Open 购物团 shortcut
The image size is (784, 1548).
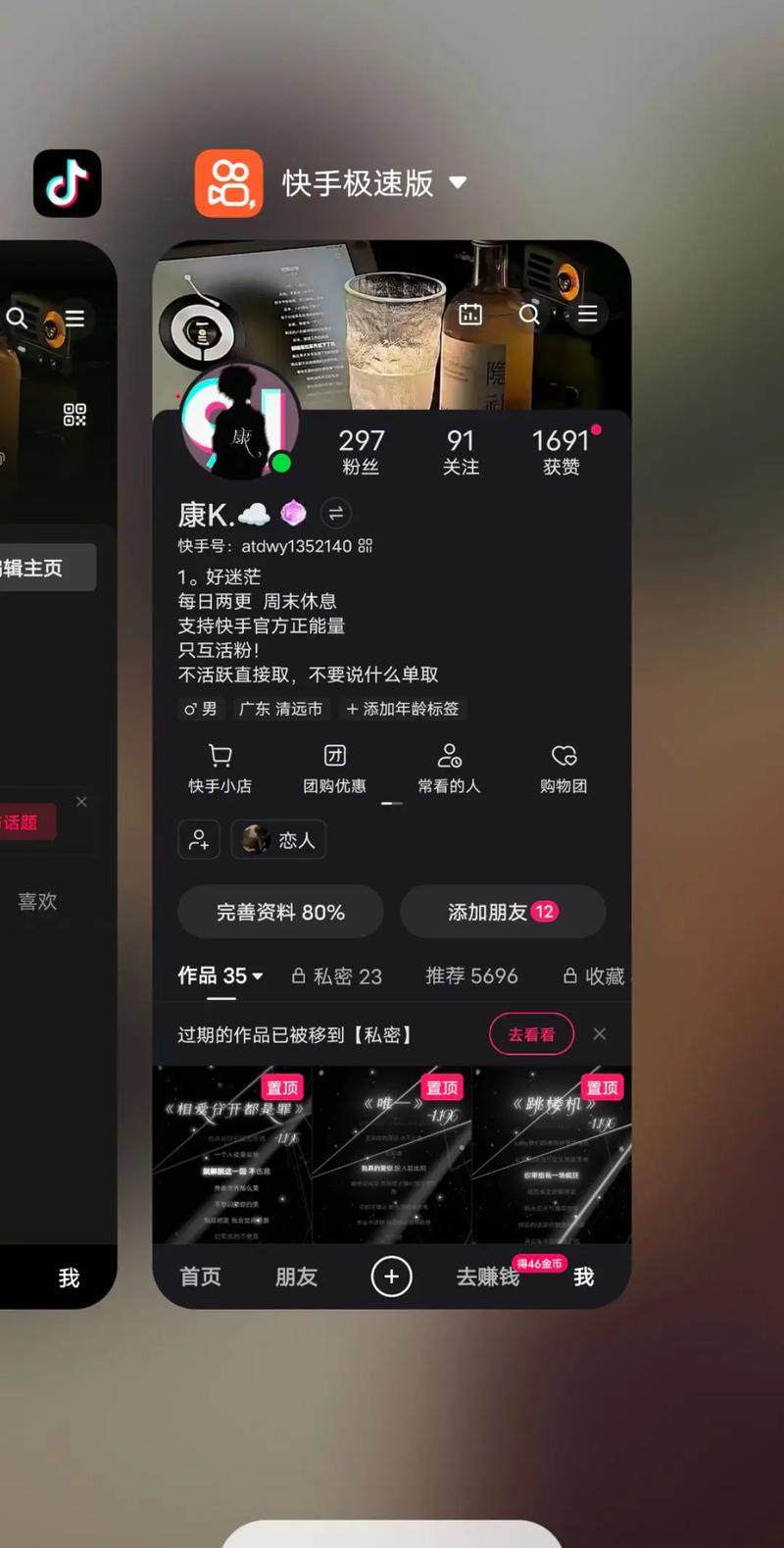click(563, 769)
